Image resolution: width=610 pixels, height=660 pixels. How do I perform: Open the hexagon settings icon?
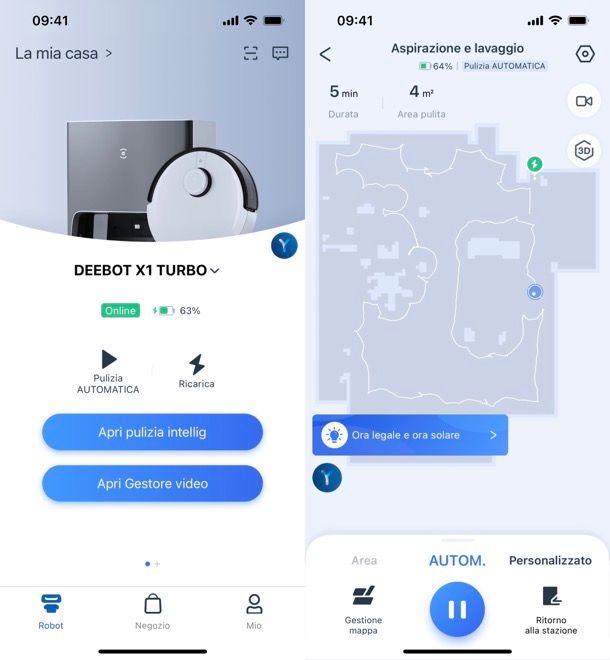pyautogui.click(x=585, y=54)
